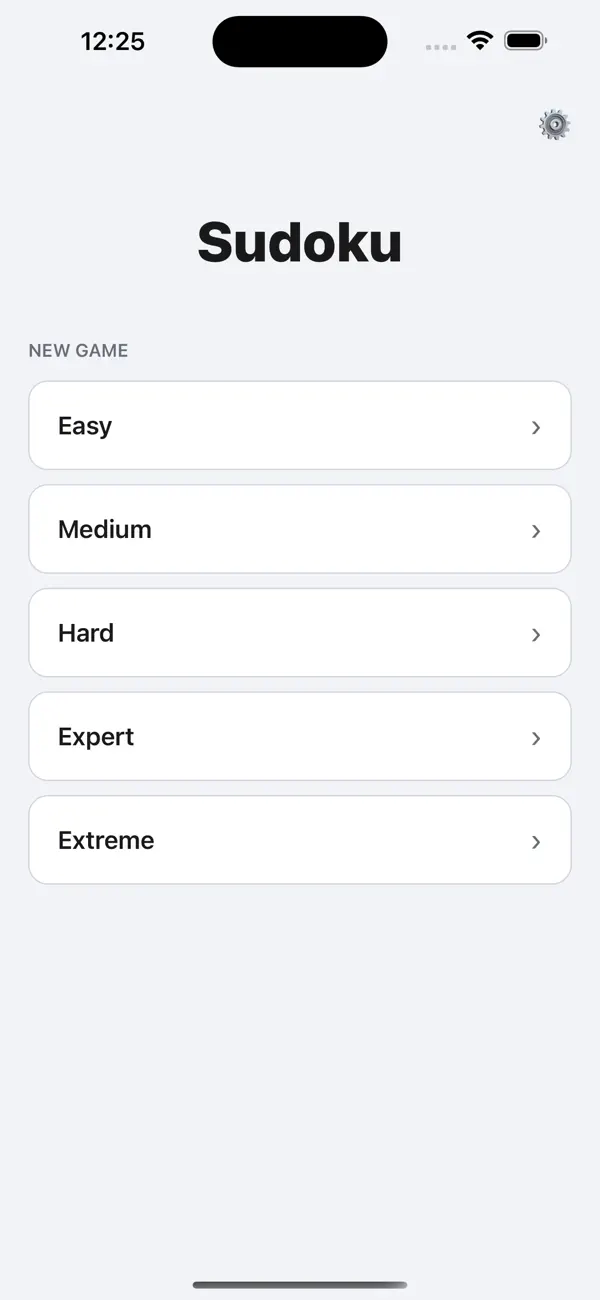
Task: Open the settings gear icon
Action: point(554,125)
